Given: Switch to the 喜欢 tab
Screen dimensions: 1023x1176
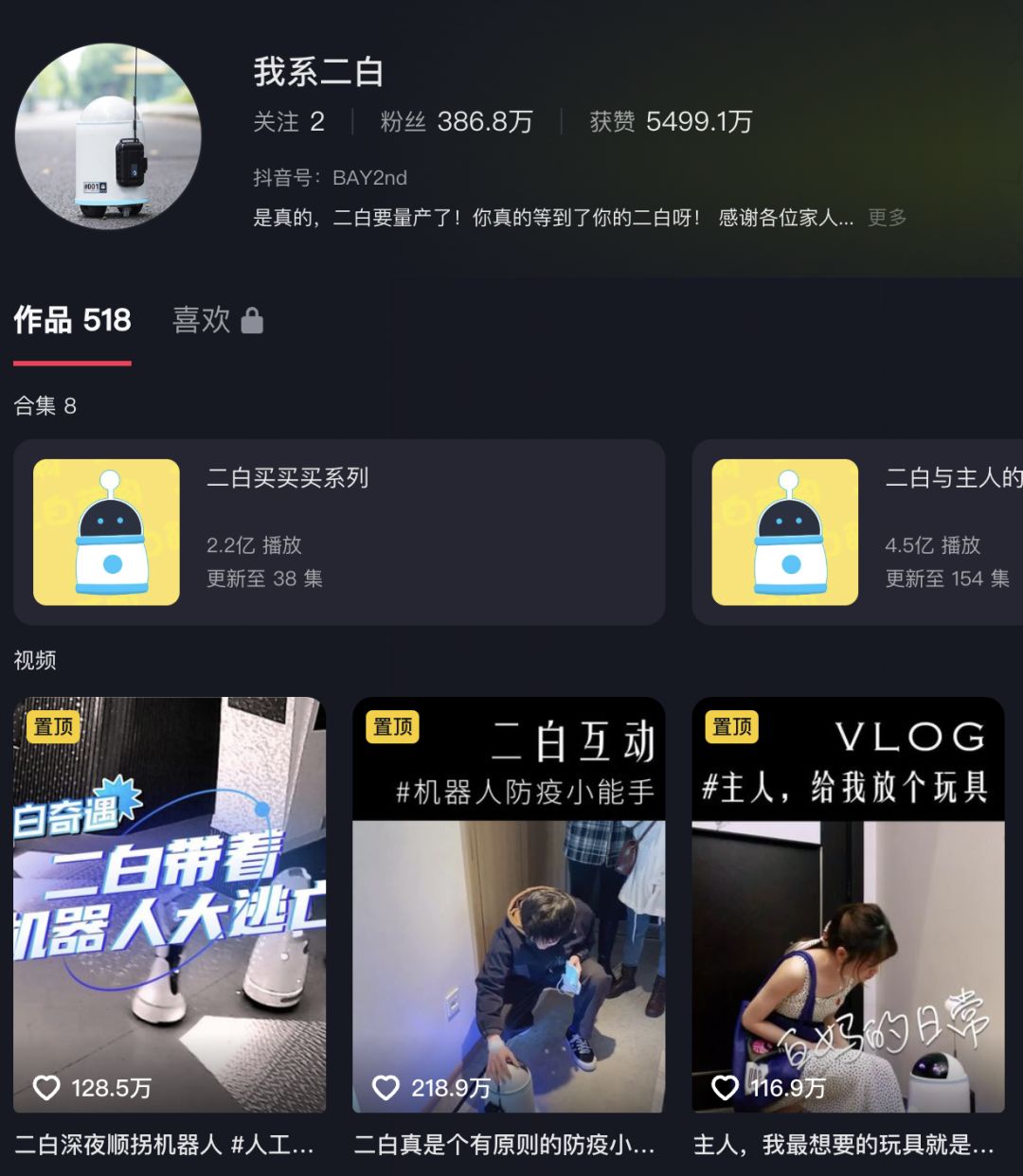Looking at the screenshot, I should pyautogui.click(x=202, y=321).
